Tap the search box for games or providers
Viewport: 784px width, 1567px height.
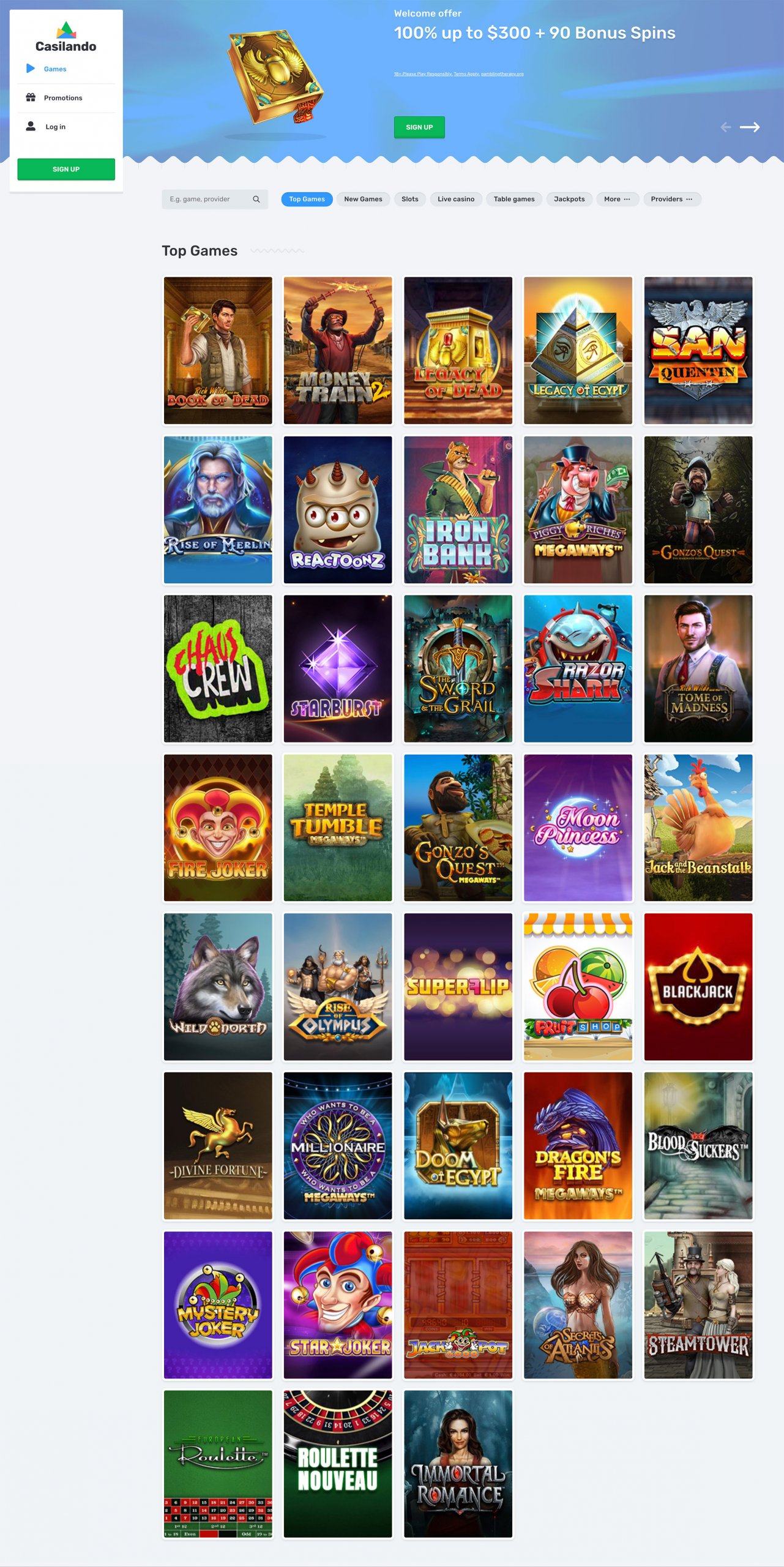214,199
